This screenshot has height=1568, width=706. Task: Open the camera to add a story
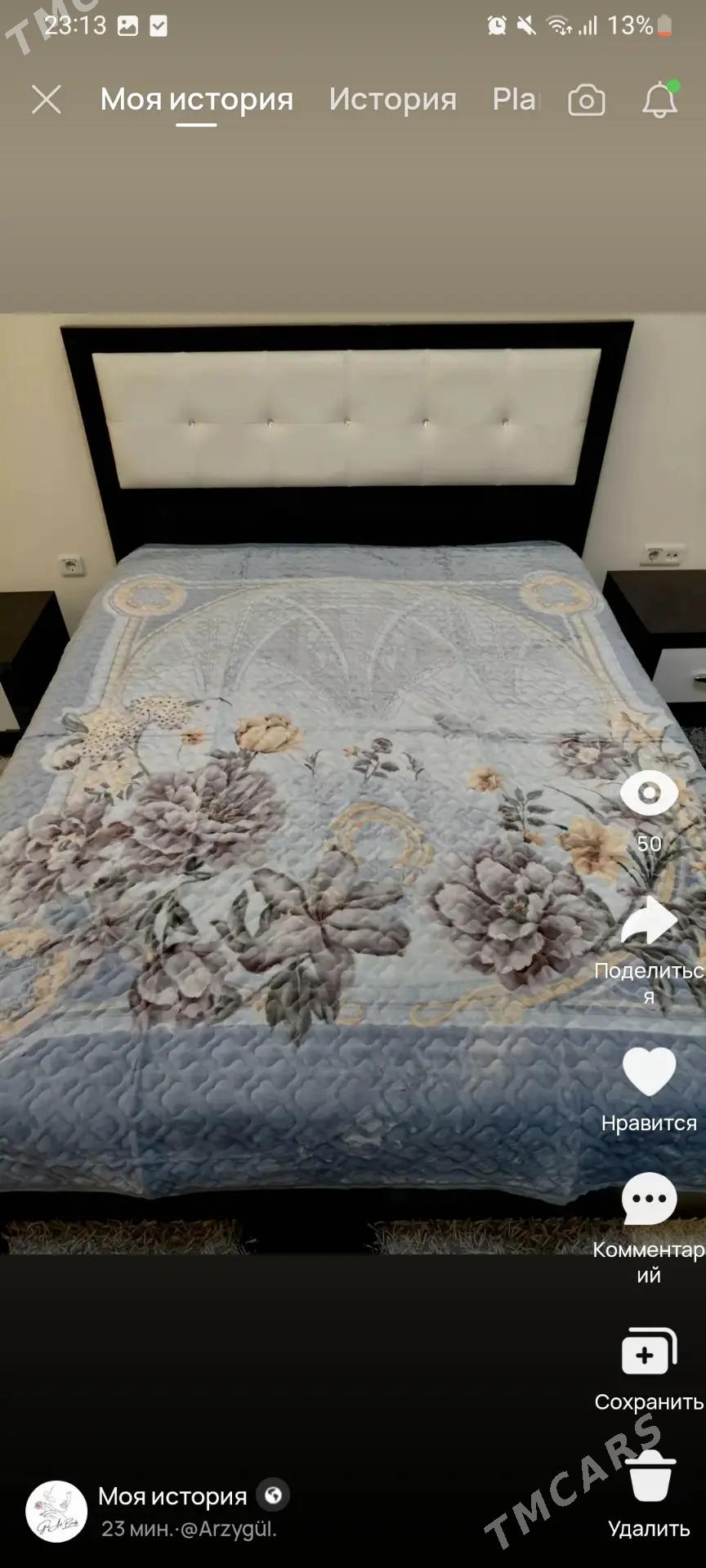pyautogui.click(x=587, y=100)
